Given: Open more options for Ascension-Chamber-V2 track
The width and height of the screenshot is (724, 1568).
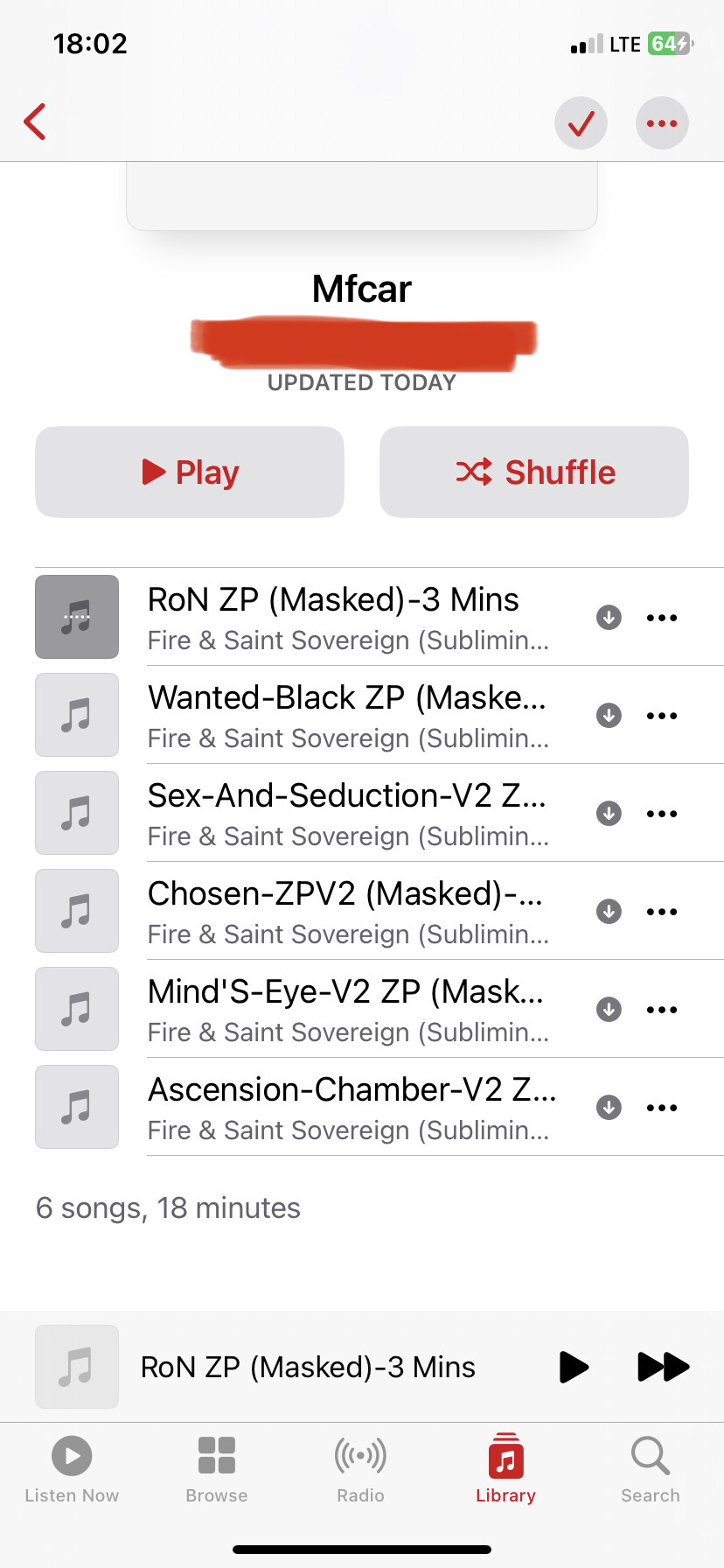Looking at the screenshot, I should 662,1107.
